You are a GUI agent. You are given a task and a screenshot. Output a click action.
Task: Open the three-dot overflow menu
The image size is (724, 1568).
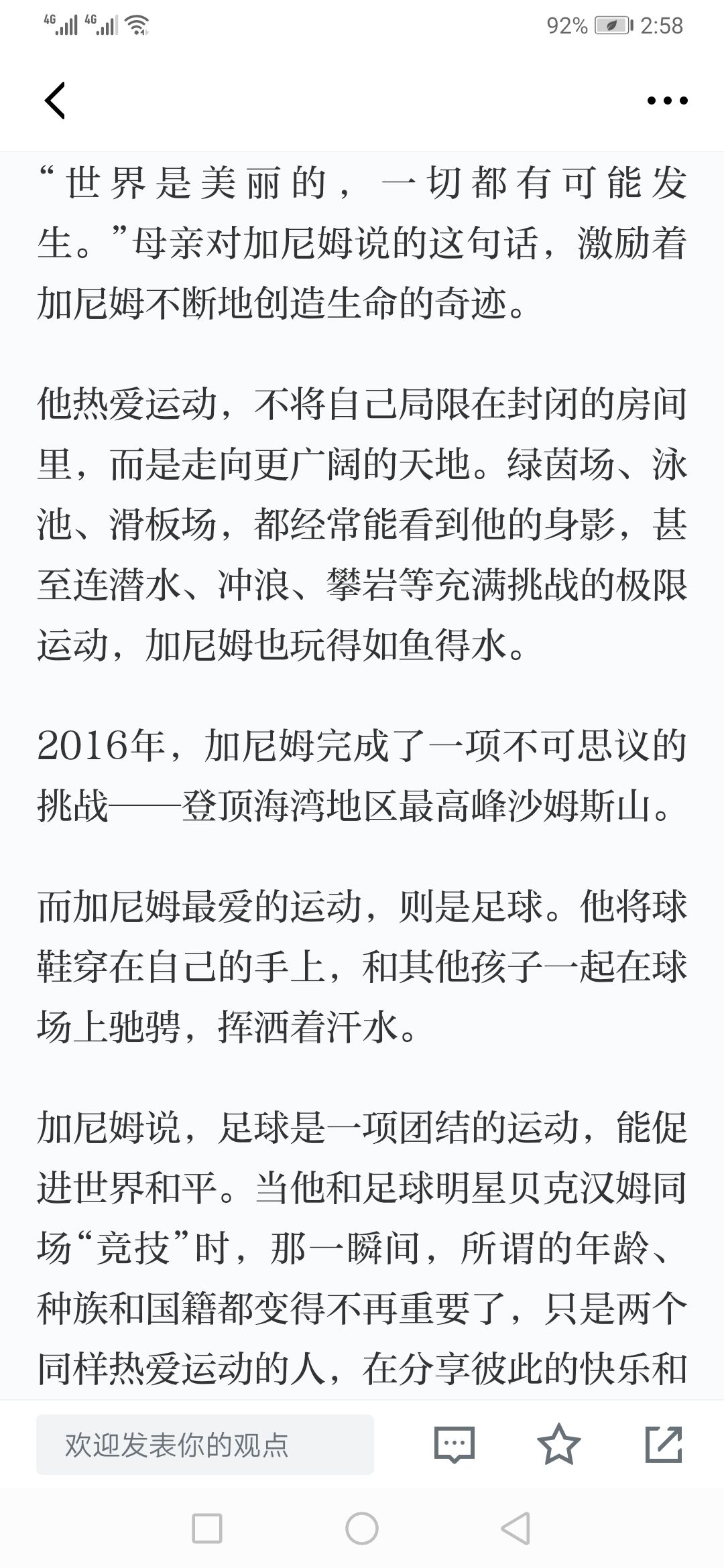coord(667,101)
